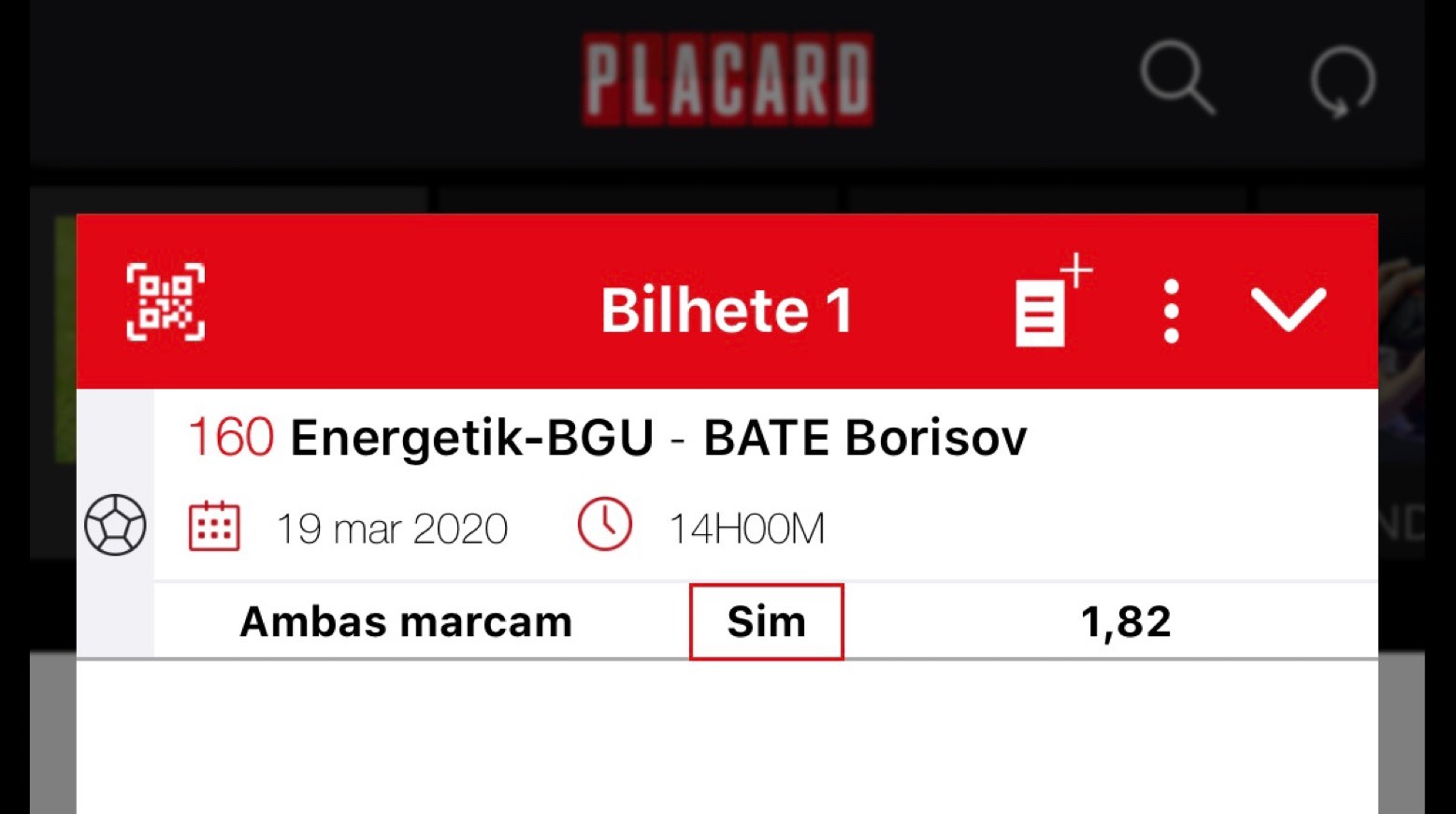Open the three-dot ticket options menu
Image resolution: width=1456 pixels, height=814 pixels.
1171,311
